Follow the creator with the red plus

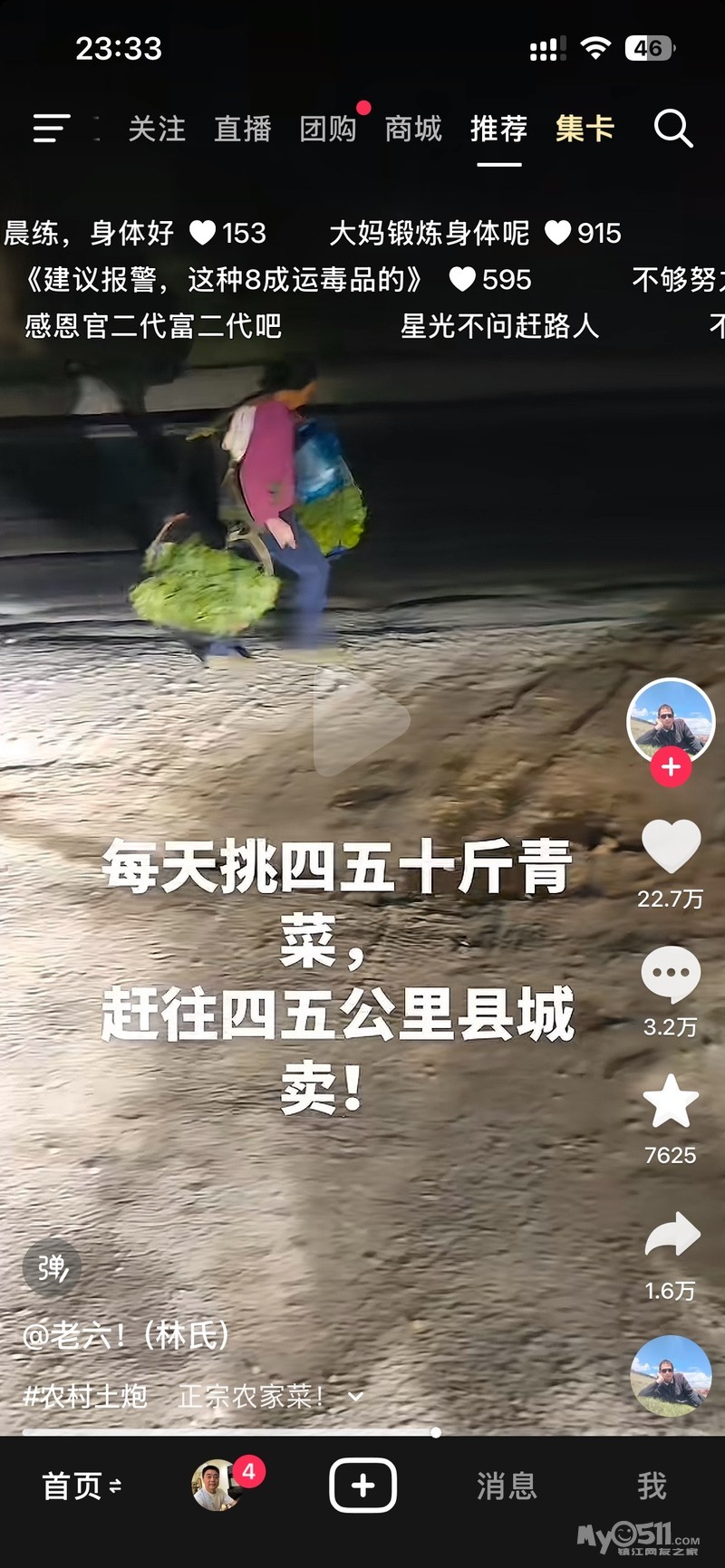click(671, 767)
